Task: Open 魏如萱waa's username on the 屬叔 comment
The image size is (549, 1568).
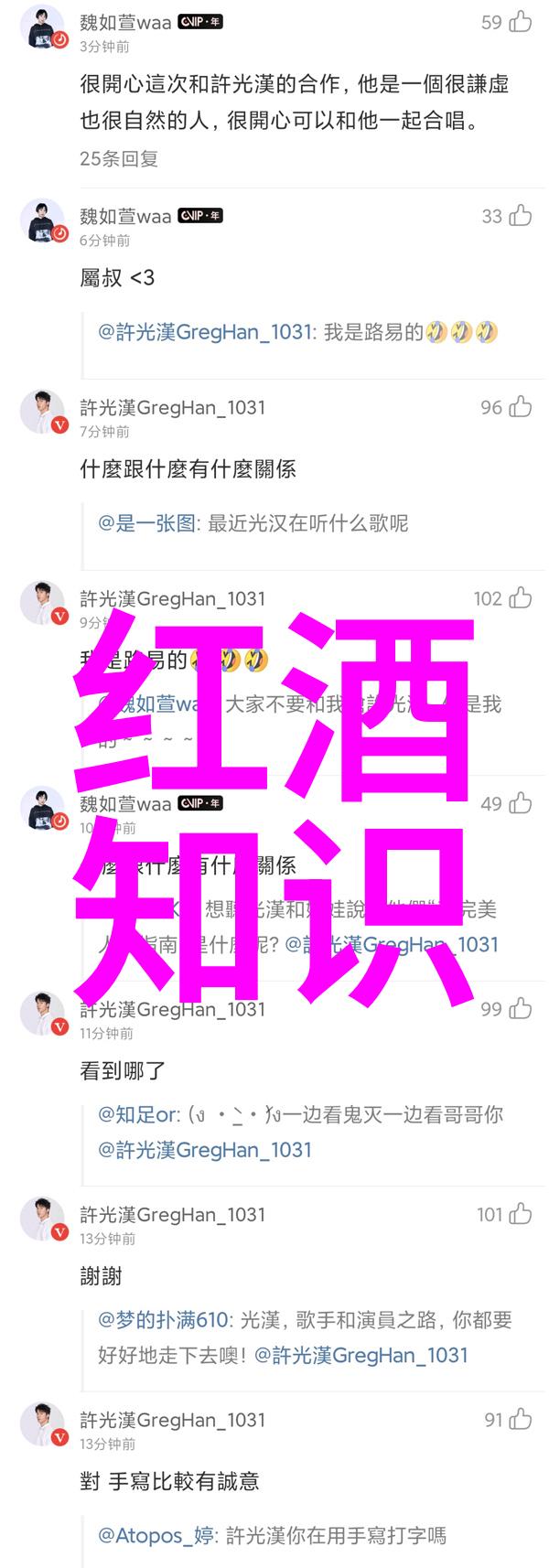Action: click(125, 216)
